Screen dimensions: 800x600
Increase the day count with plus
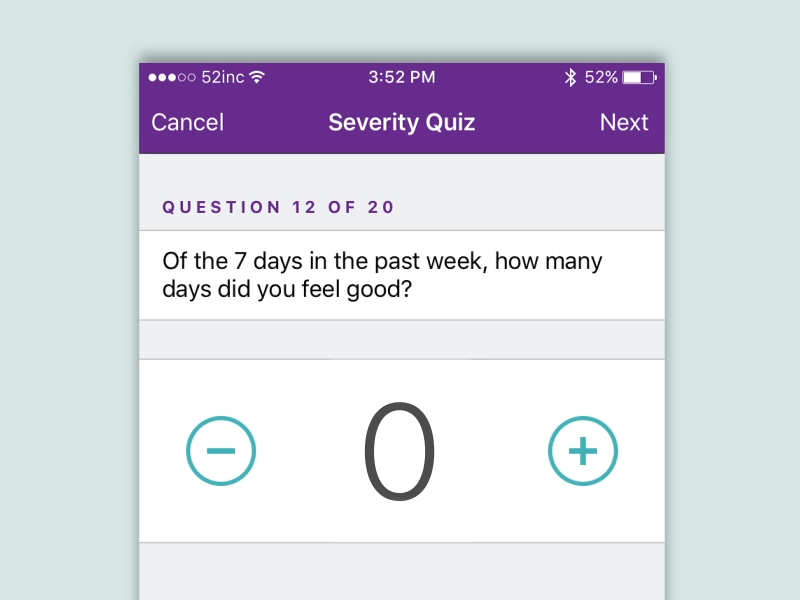(x=583, y=451)
